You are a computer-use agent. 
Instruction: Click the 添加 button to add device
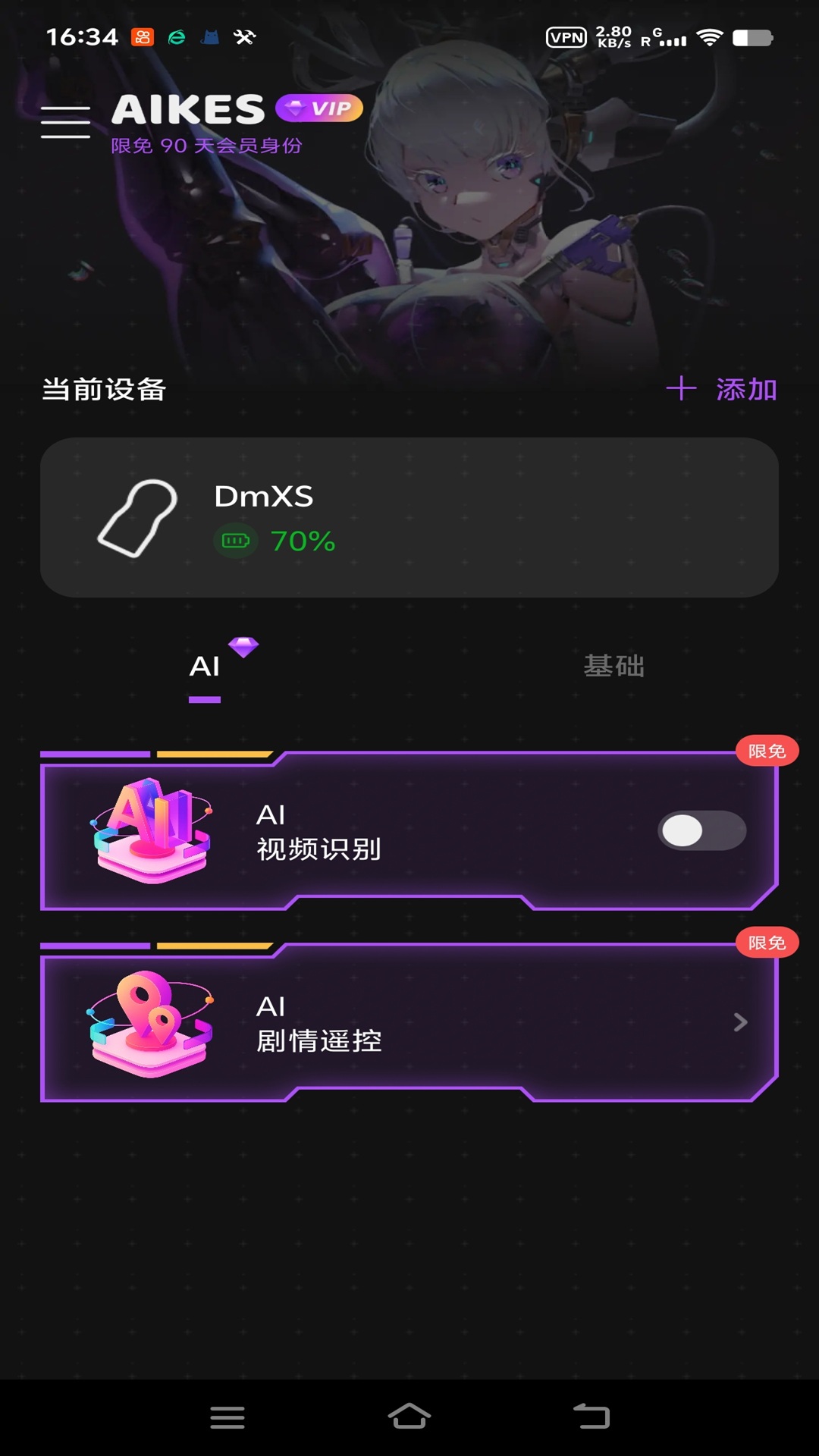745,389
